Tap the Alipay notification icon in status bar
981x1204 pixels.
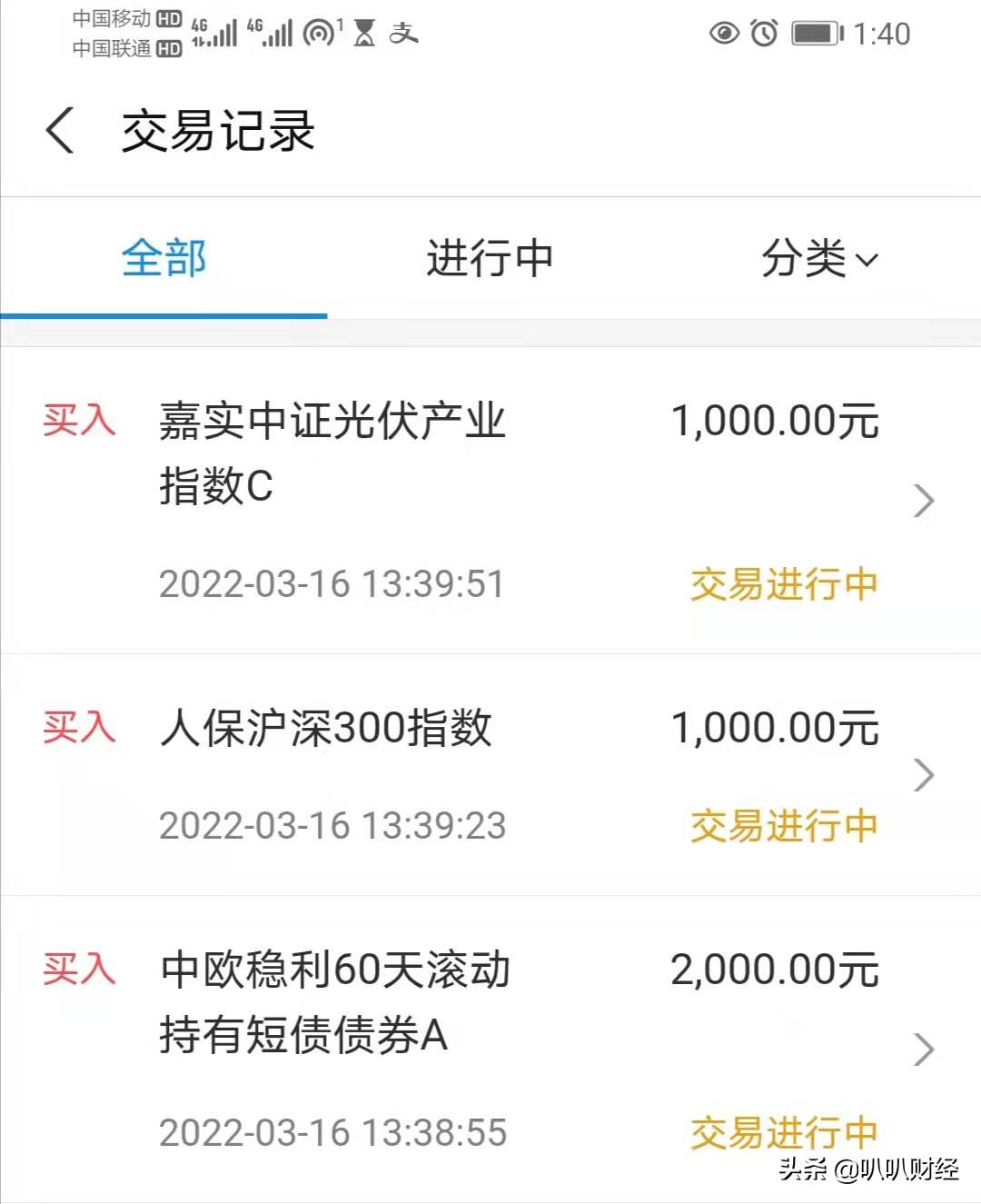point(405,32)
